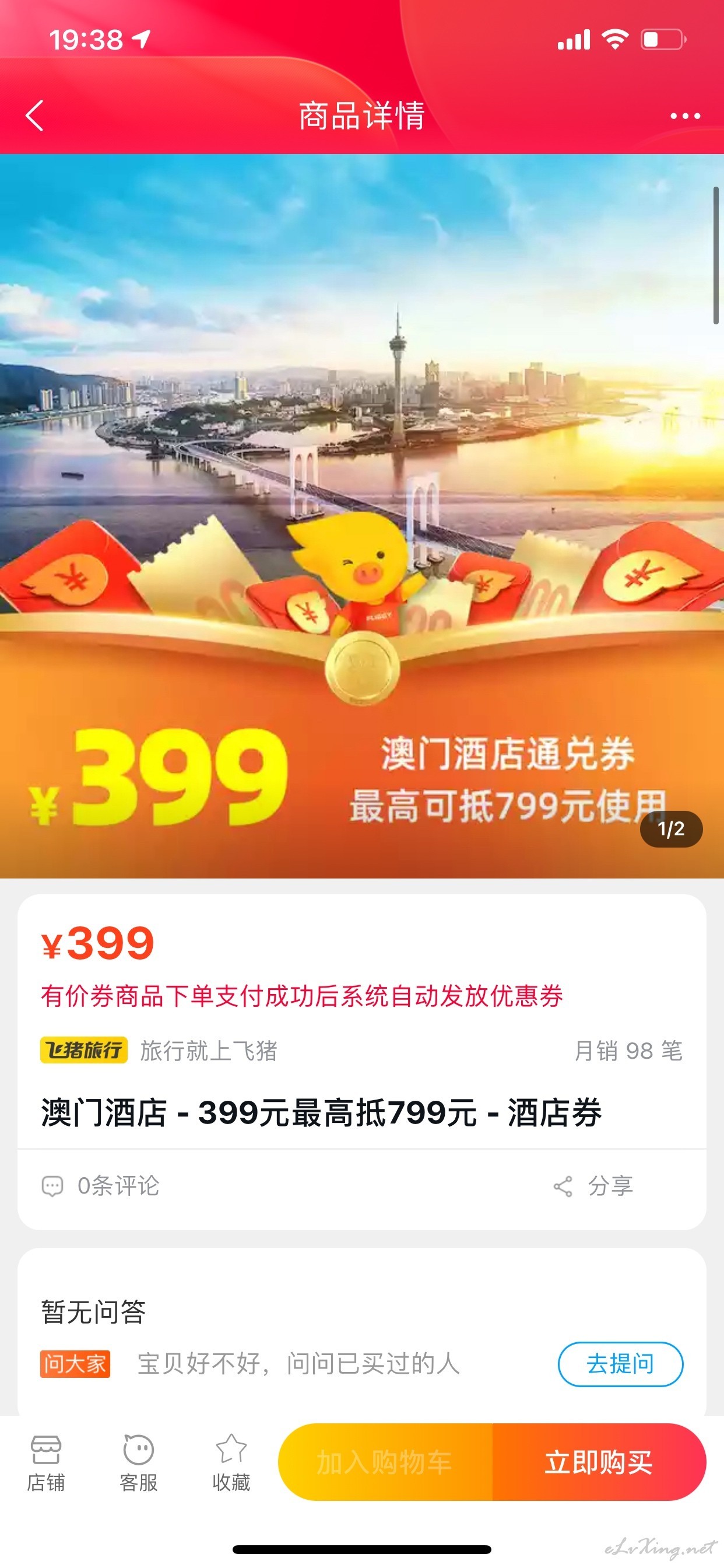
Task: Open the 0条评论 comments section
Action: click(x=100, y=1186)
